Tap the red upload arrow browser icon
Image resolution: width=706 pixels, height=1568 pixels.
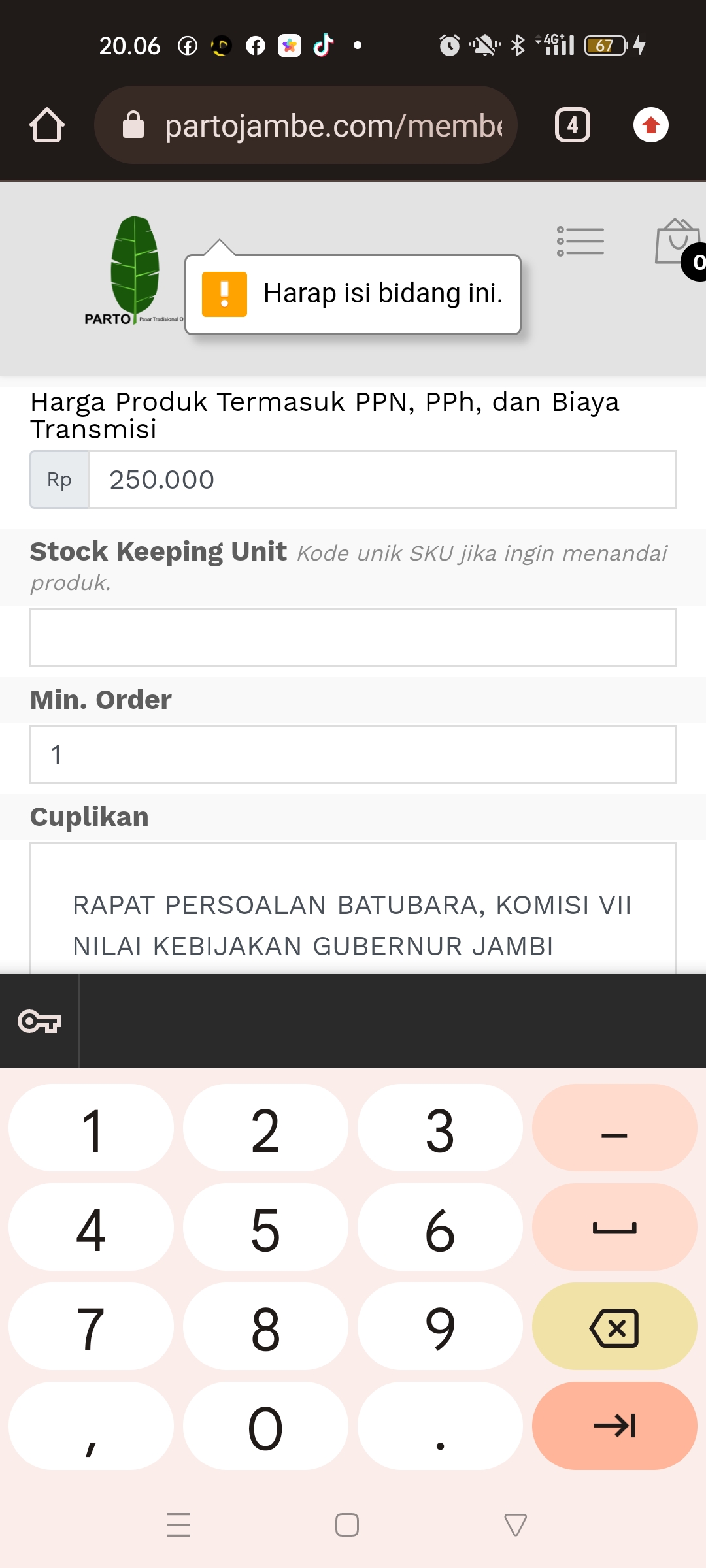click(x=650, y=125)
